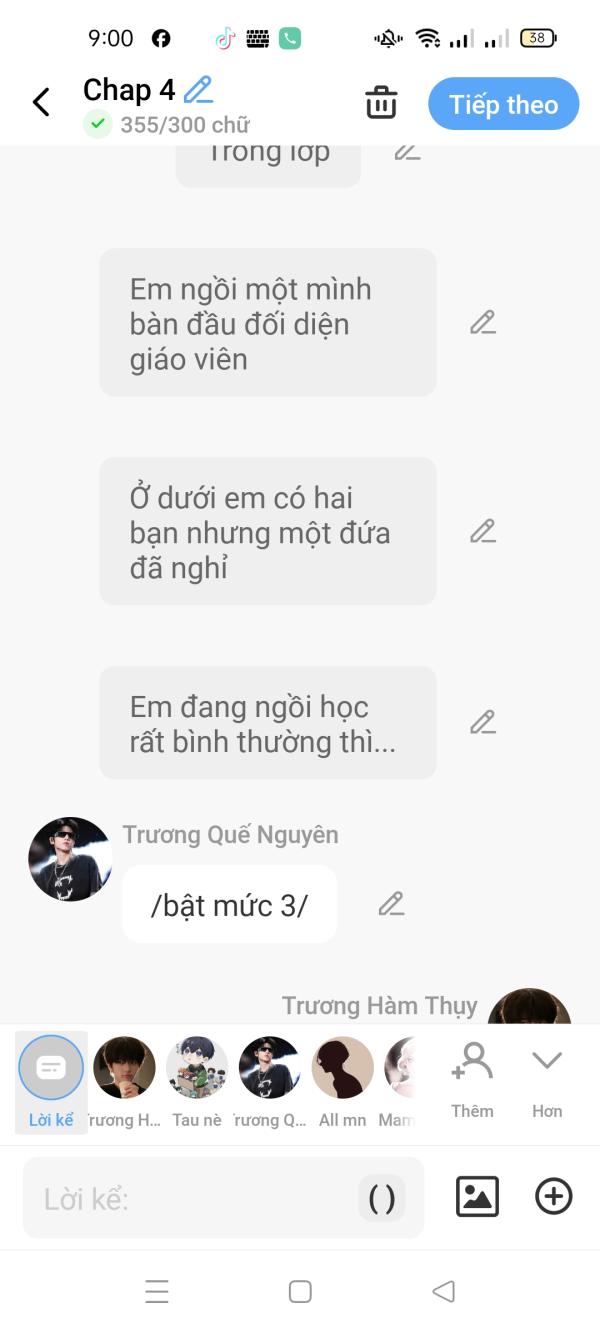Delete the chapter with the trash icon

click(381, 103)
